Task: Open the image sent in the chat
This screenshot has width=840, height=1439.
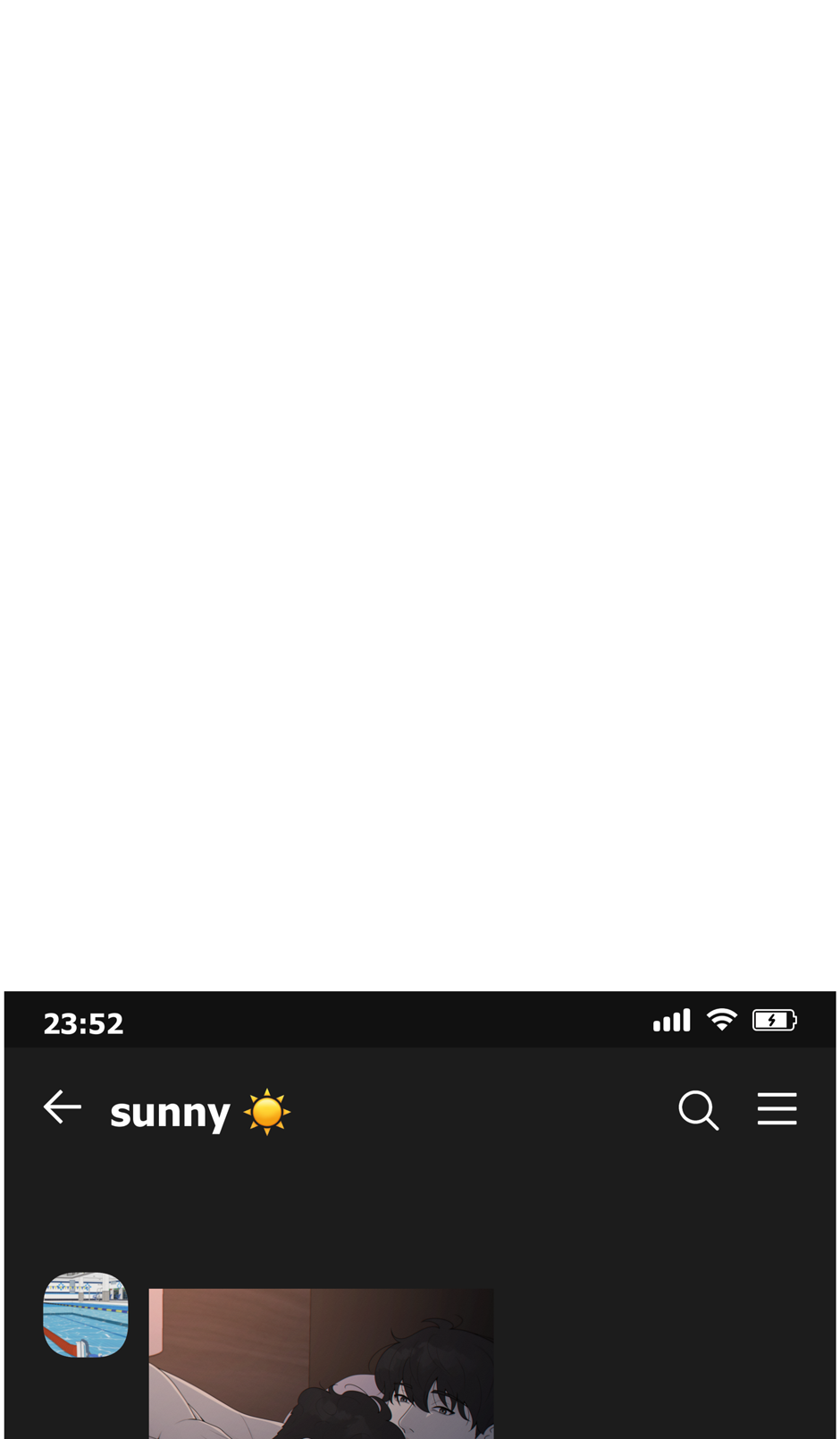Action: 321,1363
